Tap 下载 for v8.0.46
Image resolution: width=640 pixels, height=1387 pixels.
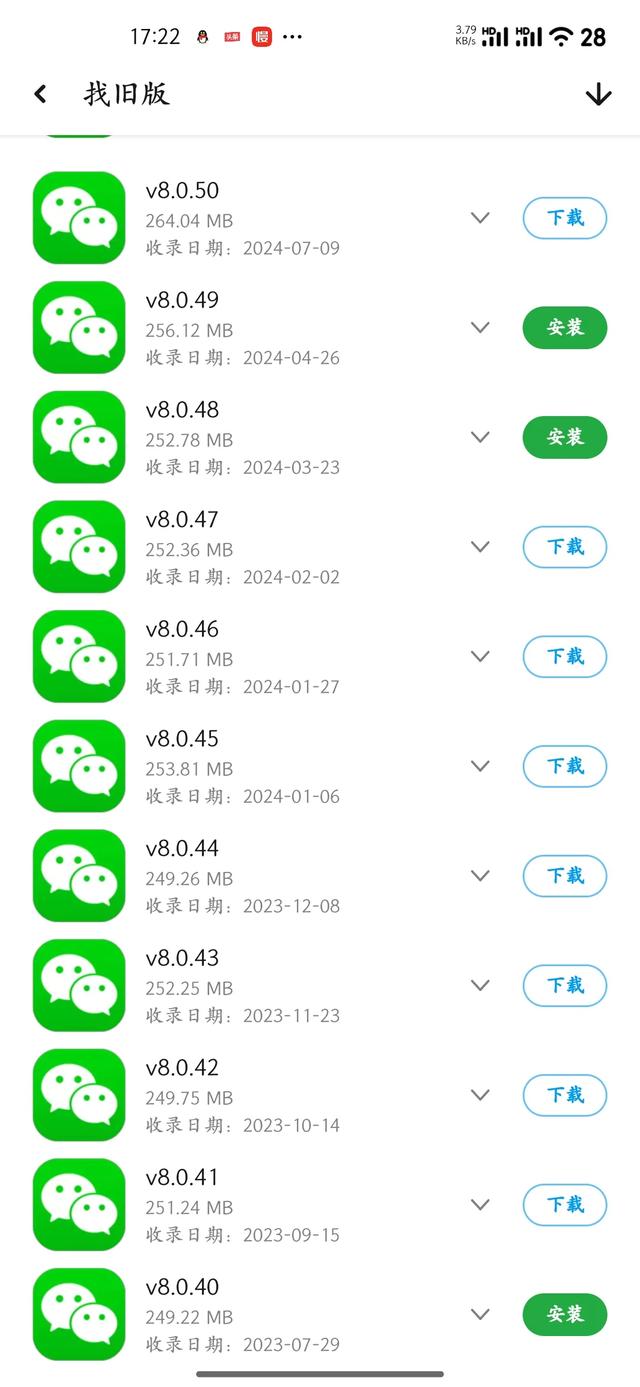click(565, 657)
